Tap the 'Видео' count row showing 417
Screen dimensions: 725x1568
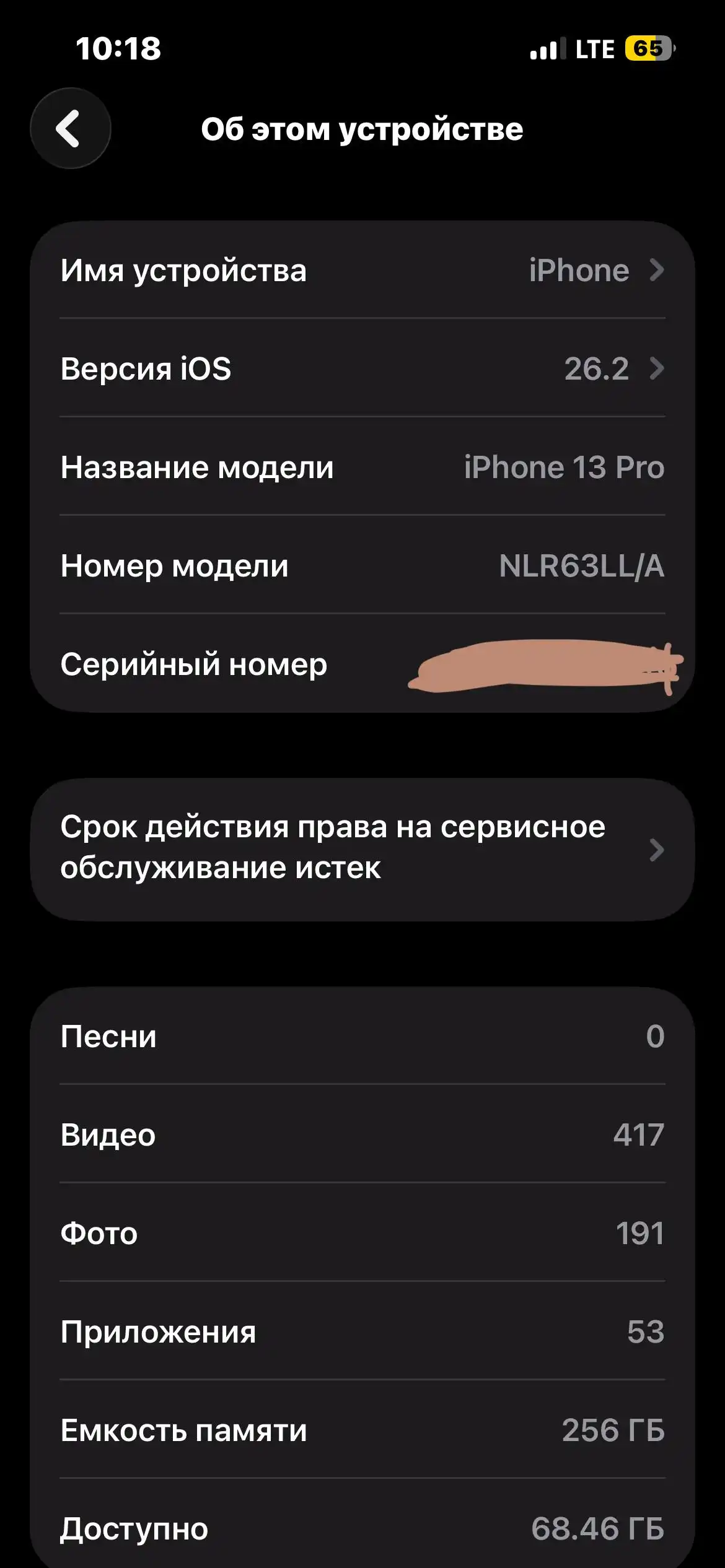[x=362, y=1135]
